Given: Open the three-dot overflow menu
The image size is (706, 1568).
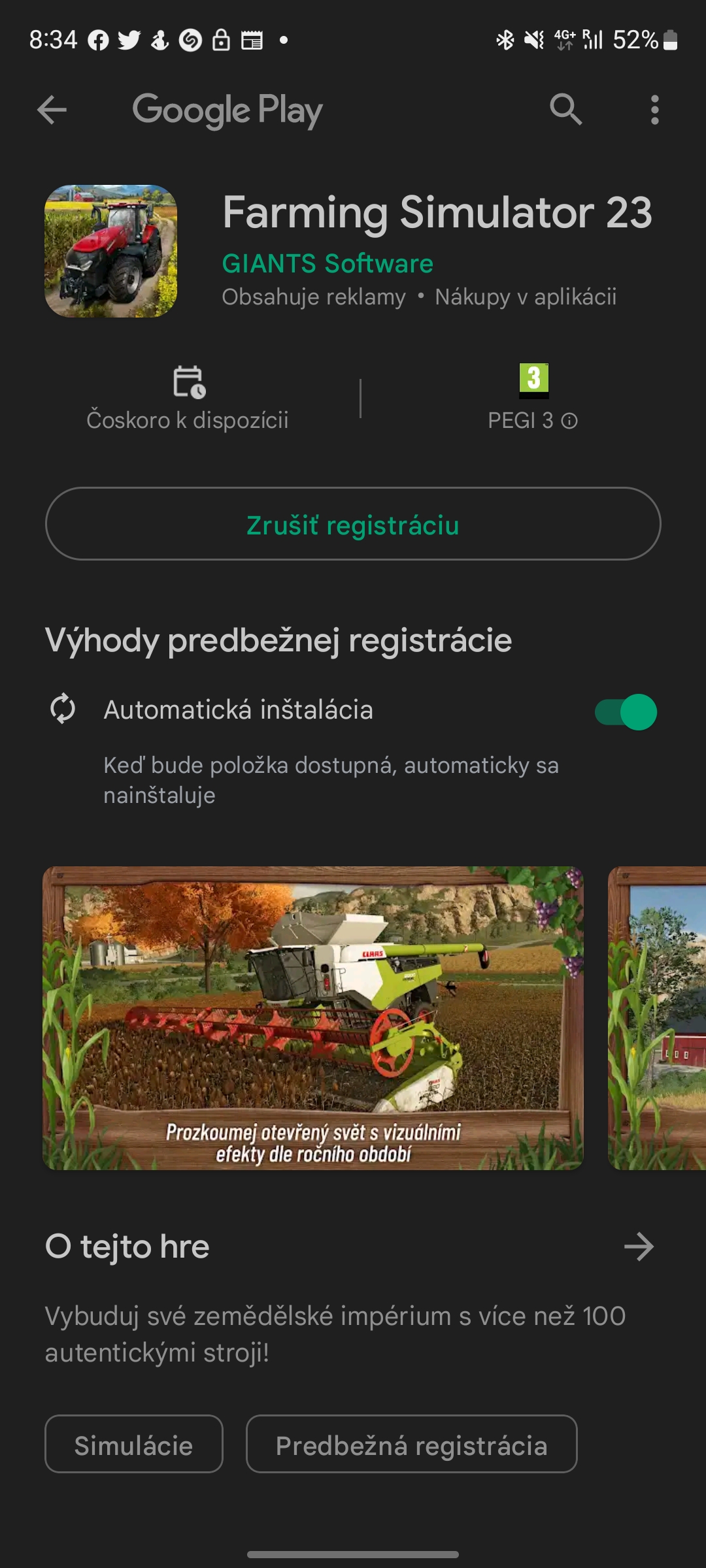Looking at the screenshot, I should coord(654,109).
